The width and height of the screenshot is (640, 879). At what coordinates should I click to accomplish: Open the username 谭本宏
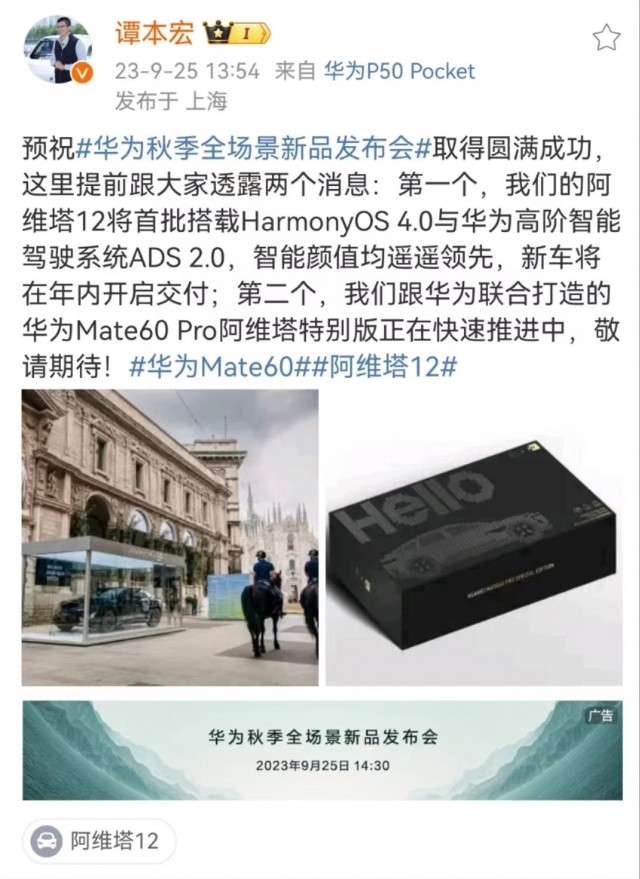[x=155, y=35]
